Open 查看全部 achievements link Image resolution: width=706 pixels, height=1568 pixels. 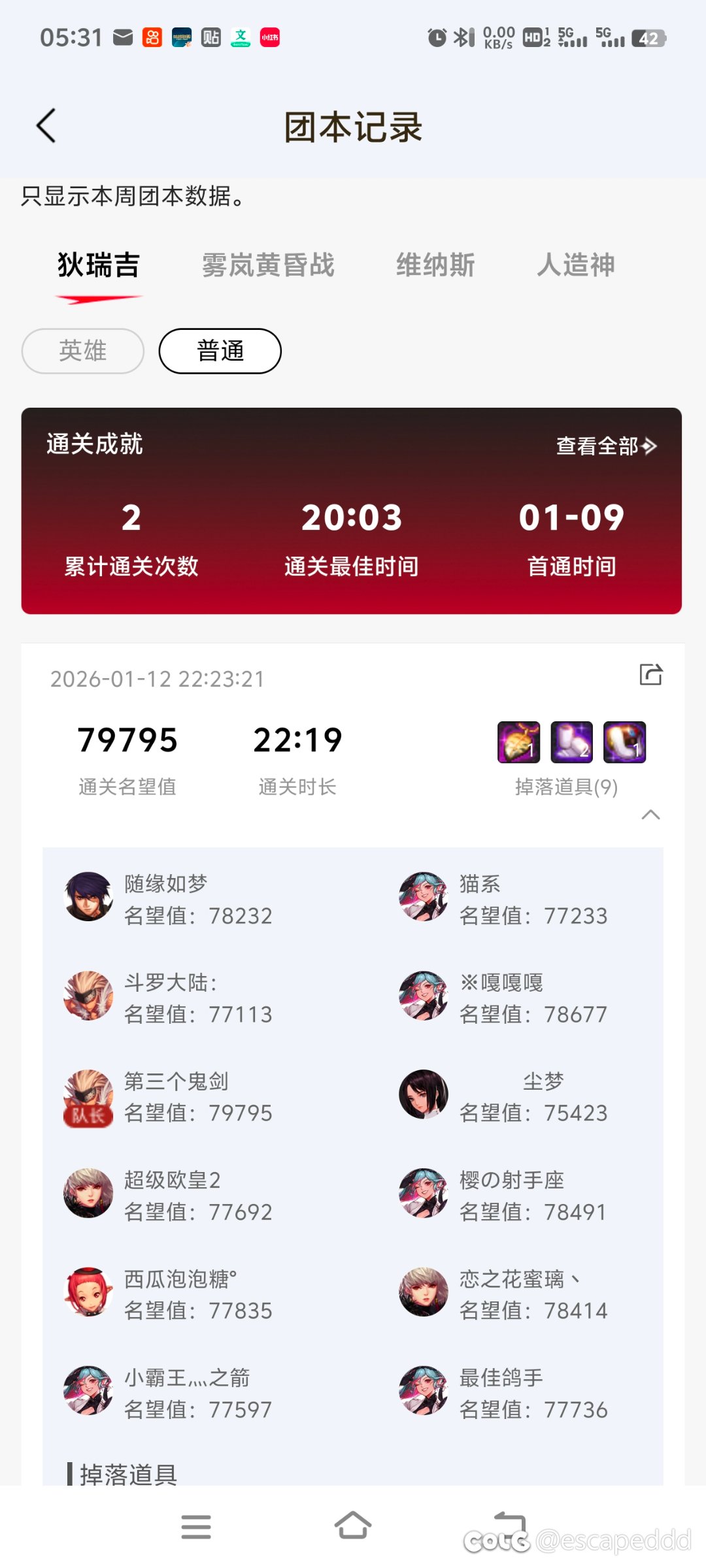605,446
